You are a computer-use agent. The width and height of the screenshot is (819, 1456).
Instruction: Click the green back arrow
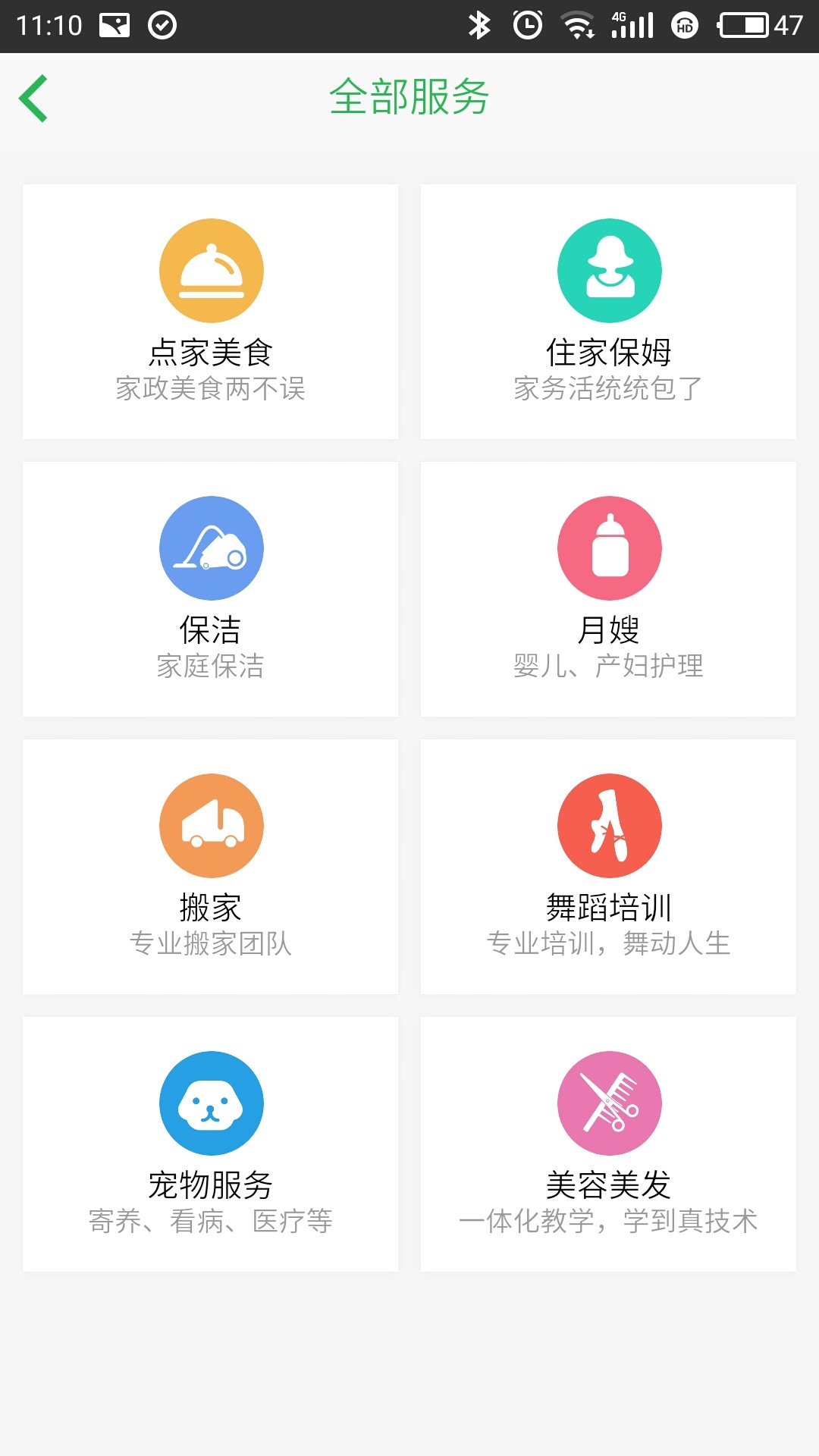[x=33, y=98]
